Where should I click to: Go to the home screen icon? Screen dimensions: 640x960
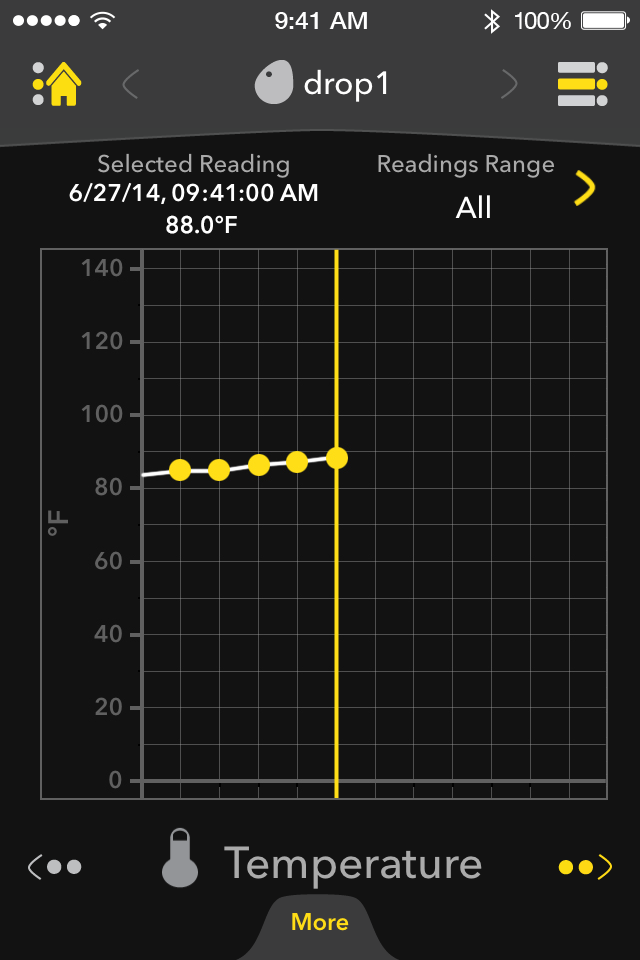(x=57, y=84)
